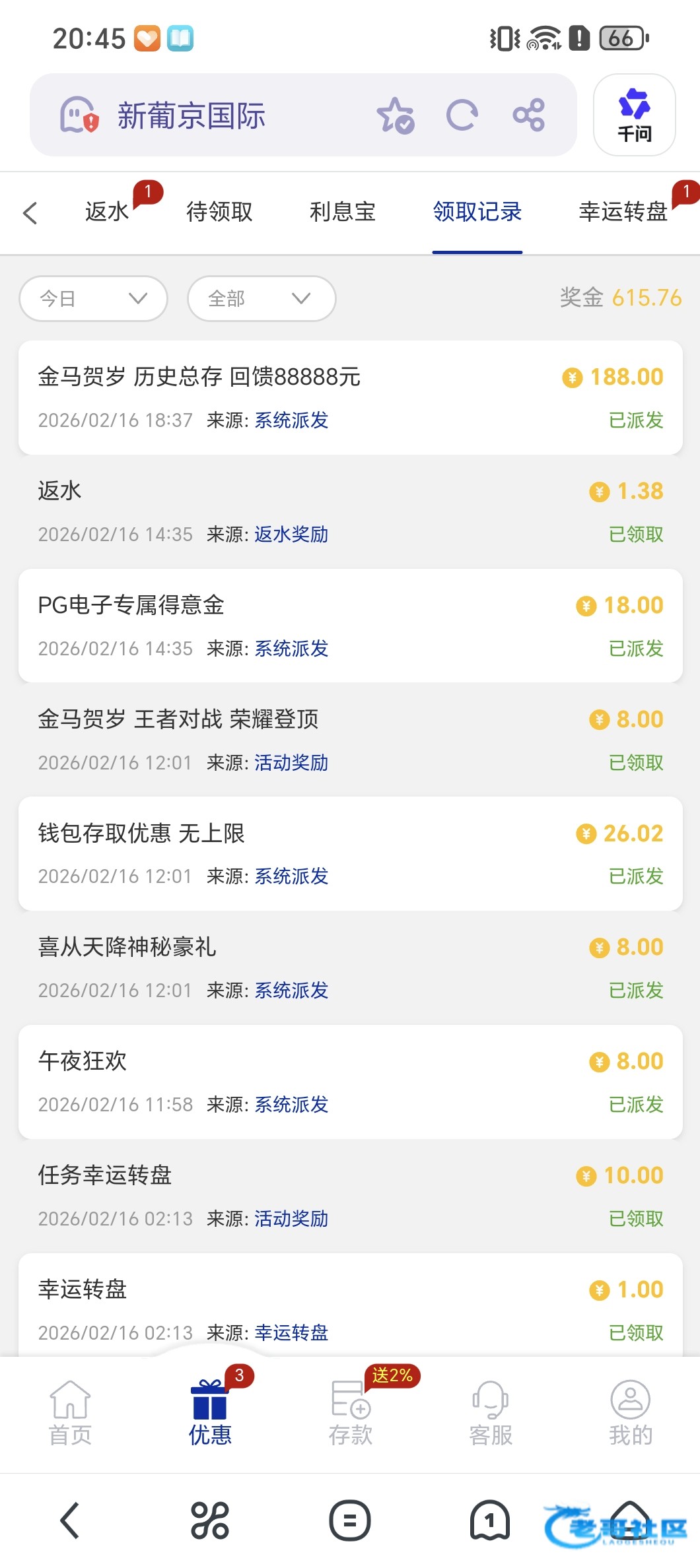Image resolution: width=700 pixels, height=1568 pixels.
Task: Switch to the 返水 tab
Action: (107, 212)
